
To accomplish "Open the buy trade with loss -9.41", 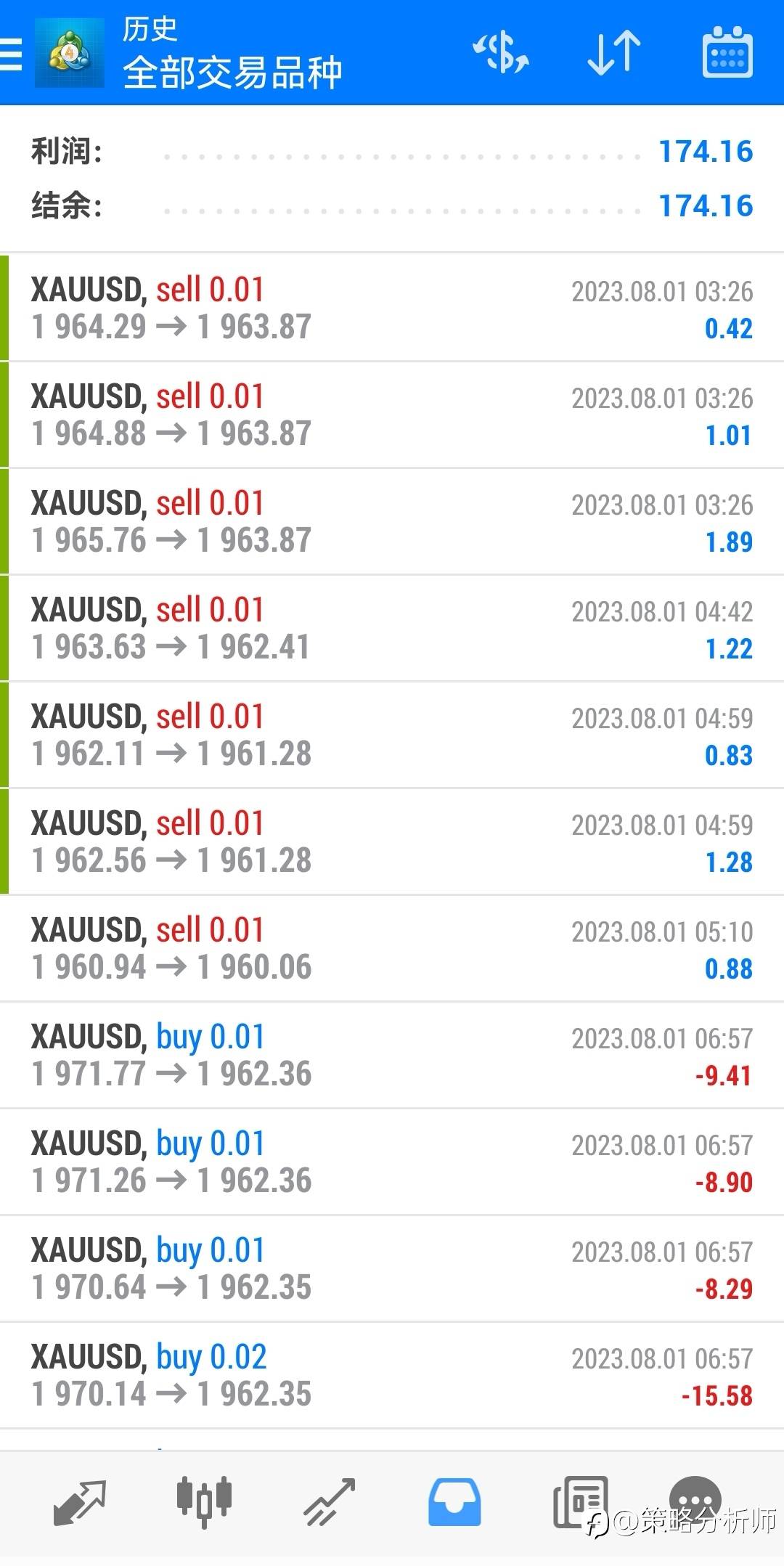I will pos(392,1055).
